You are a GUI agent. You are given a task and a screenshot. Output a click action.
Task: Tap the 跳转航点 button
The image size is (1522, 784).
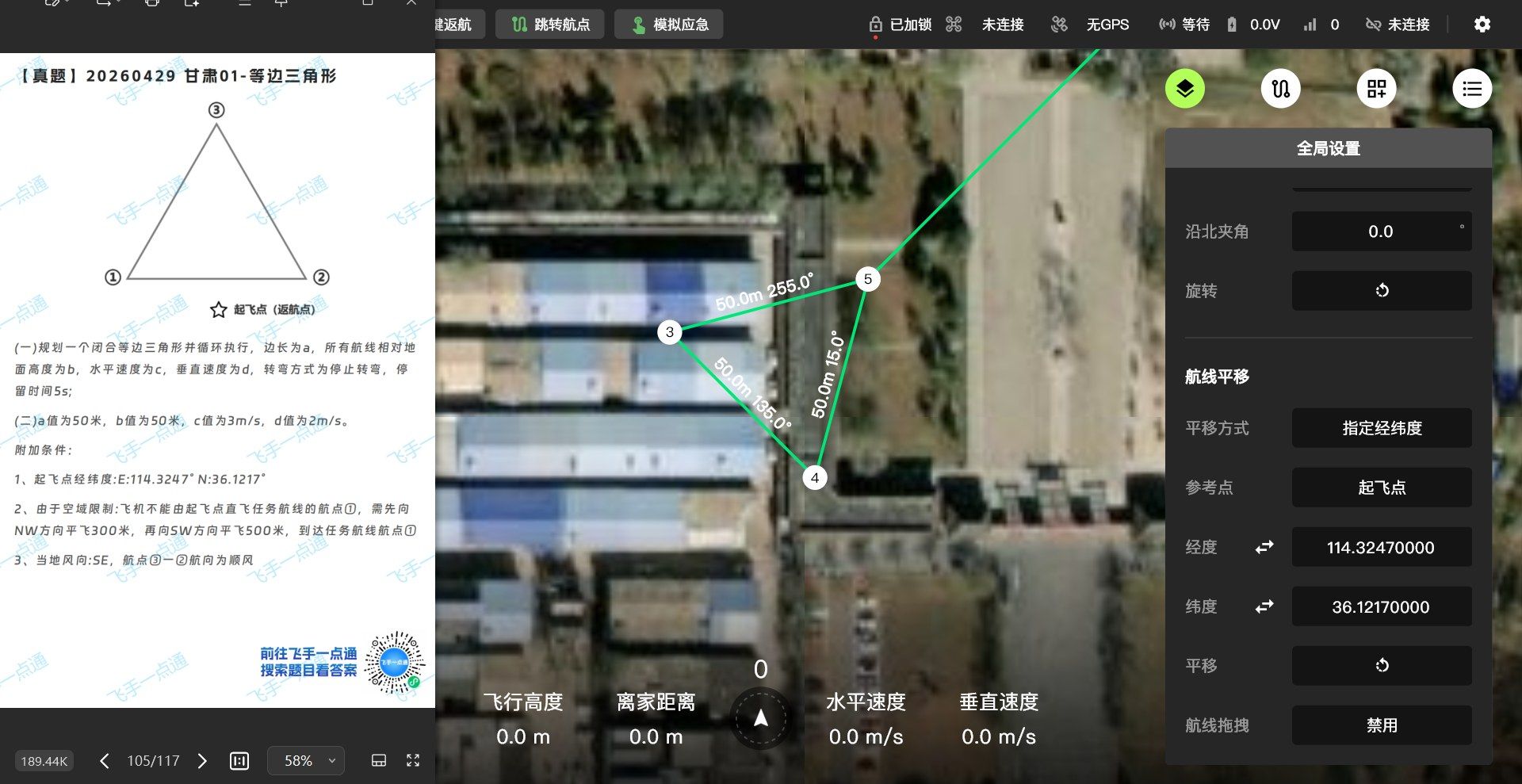click(549, 25)
